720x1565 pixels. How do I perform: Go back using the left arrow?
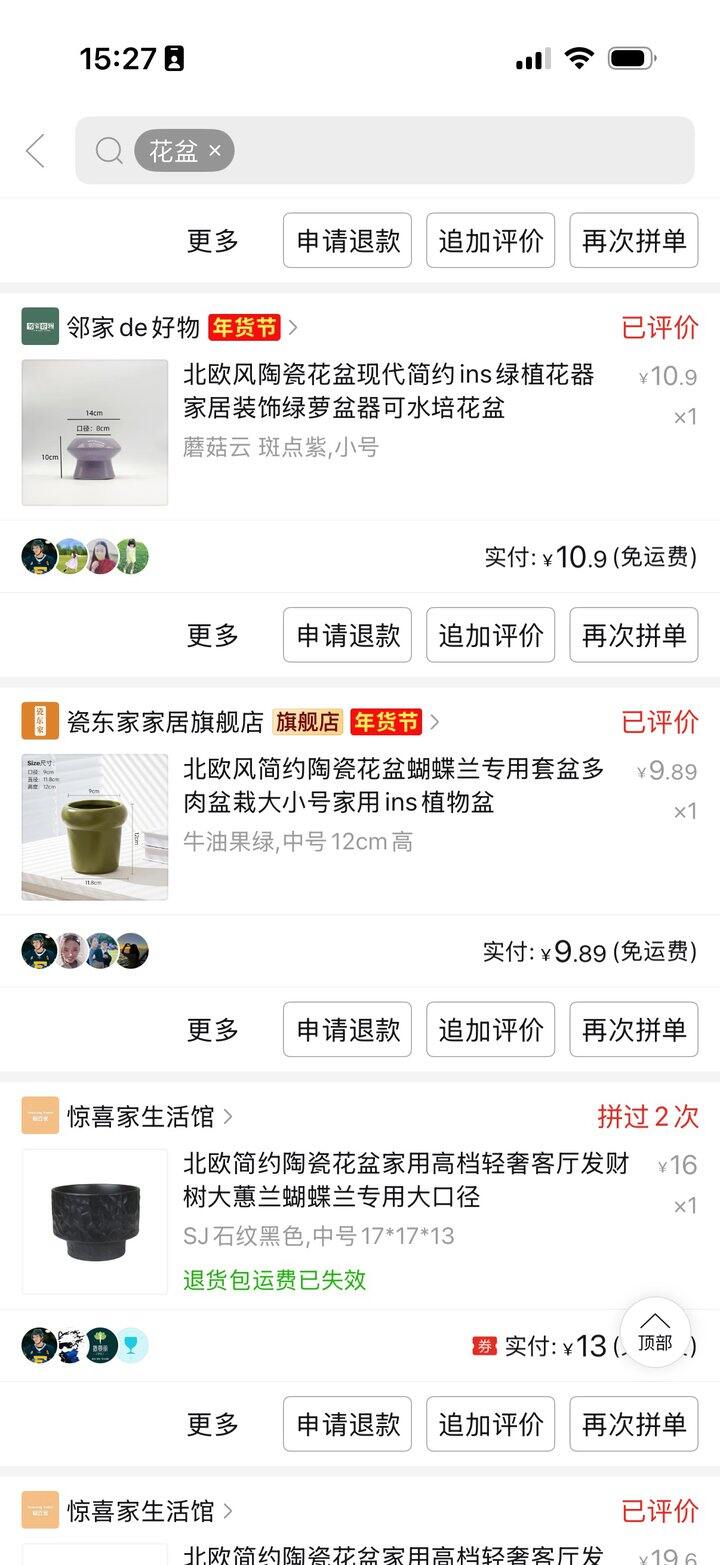pos(36,151)
